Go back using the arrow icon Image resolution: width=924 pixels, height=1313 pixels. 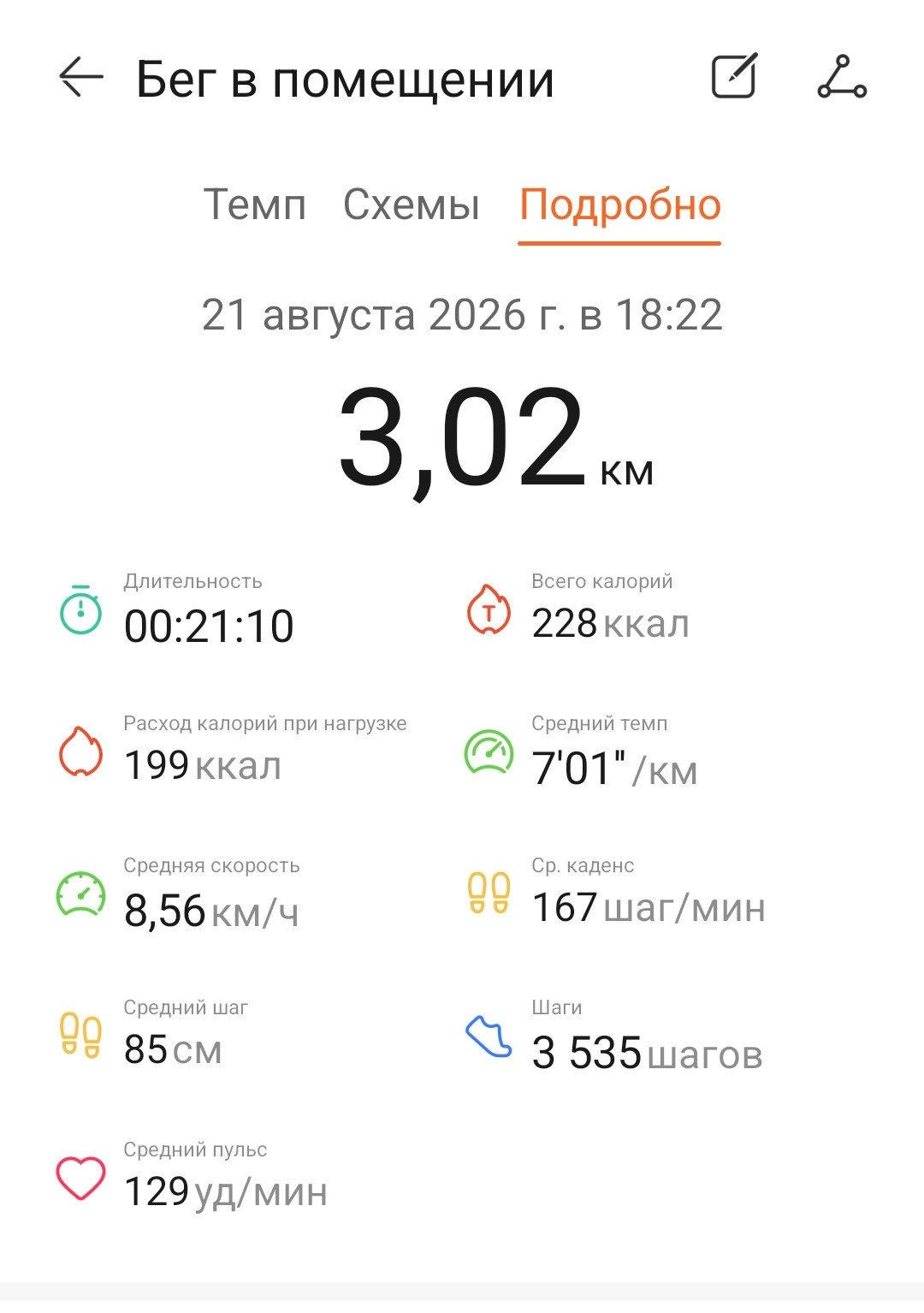point(81,77)
